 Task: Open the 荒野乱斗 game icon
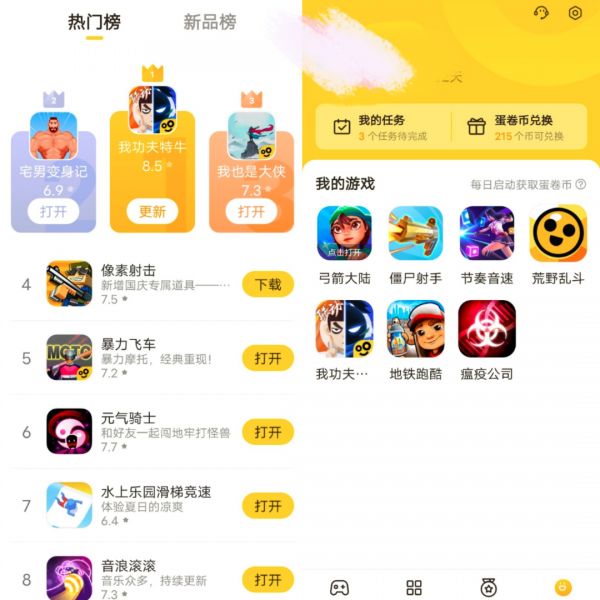coord(558,234)
